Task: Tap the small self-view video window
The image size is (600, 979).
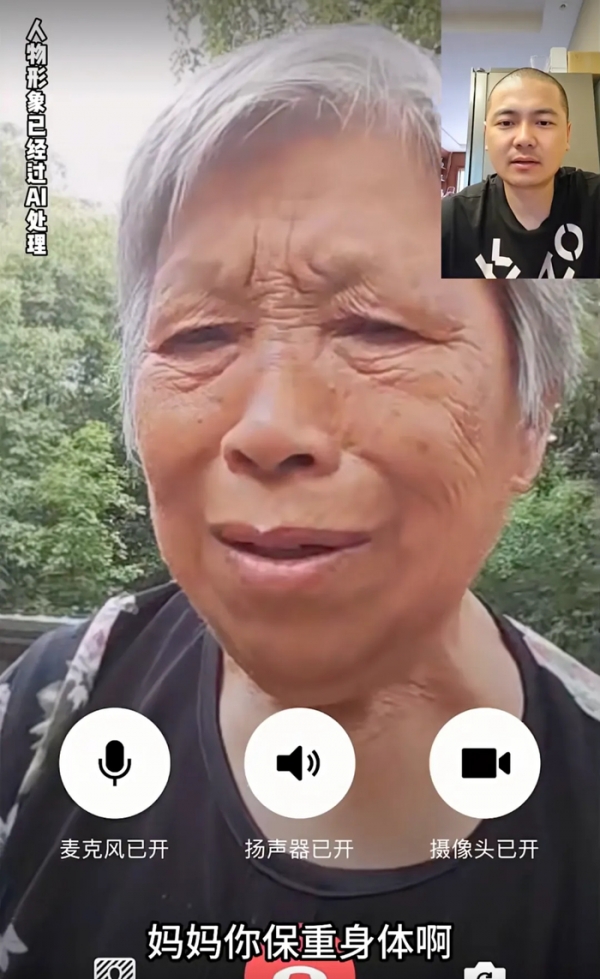Action: click(x=520, y=172)
